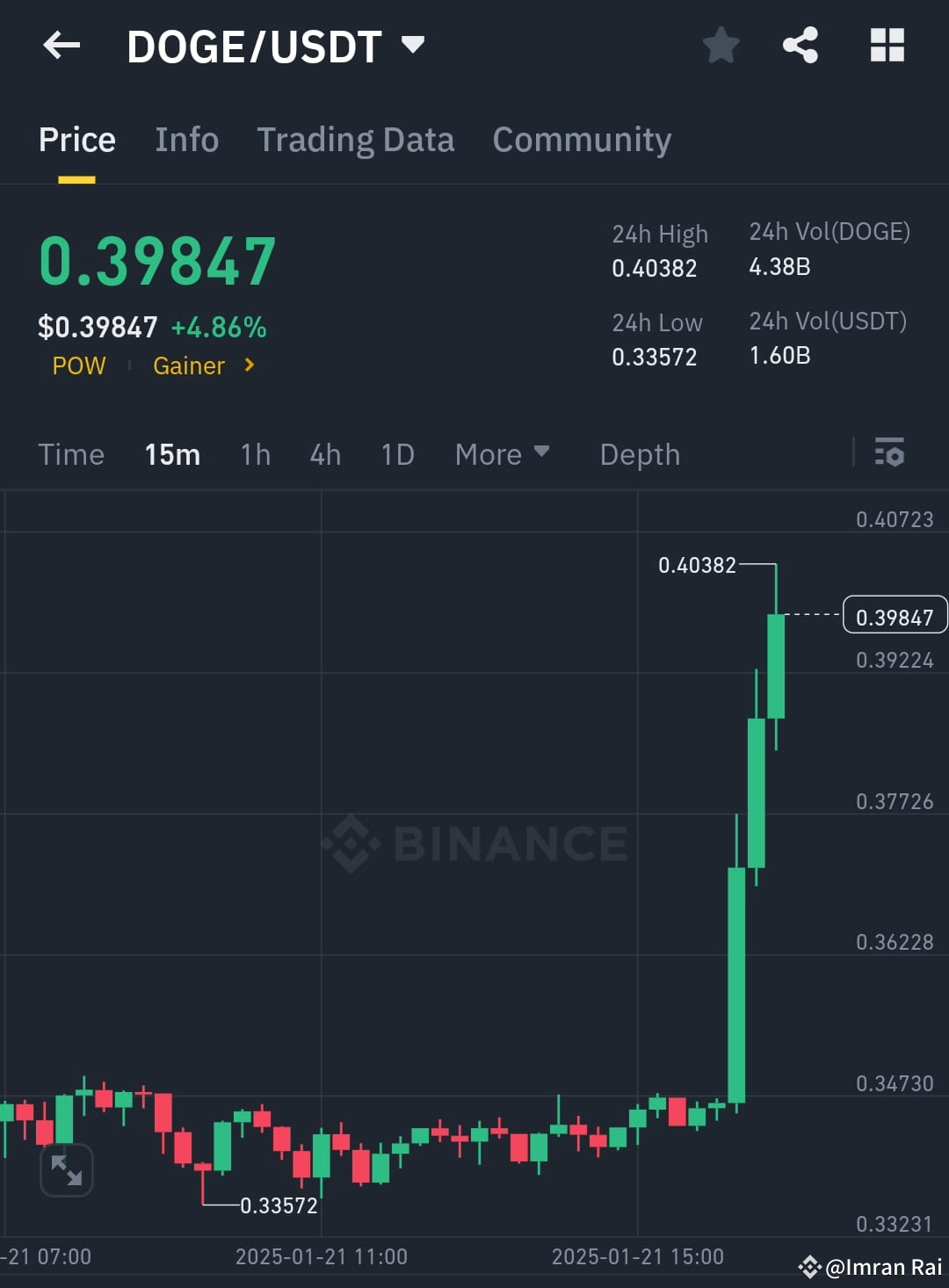Open the share options for DOGE/USDT
949x1288 pixels.
point(800,46)
